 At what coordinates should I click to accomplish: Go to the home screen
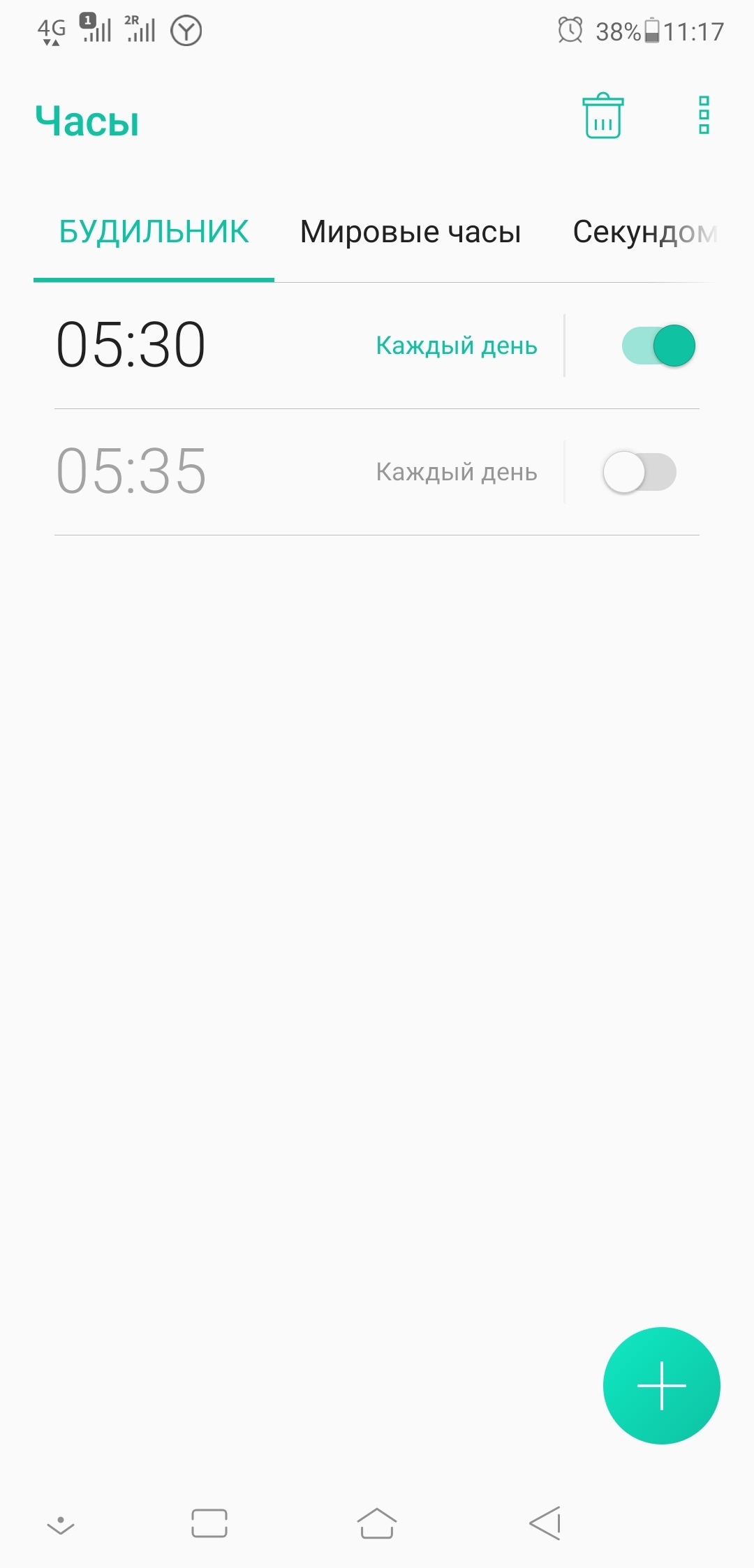coord(377,1523)
